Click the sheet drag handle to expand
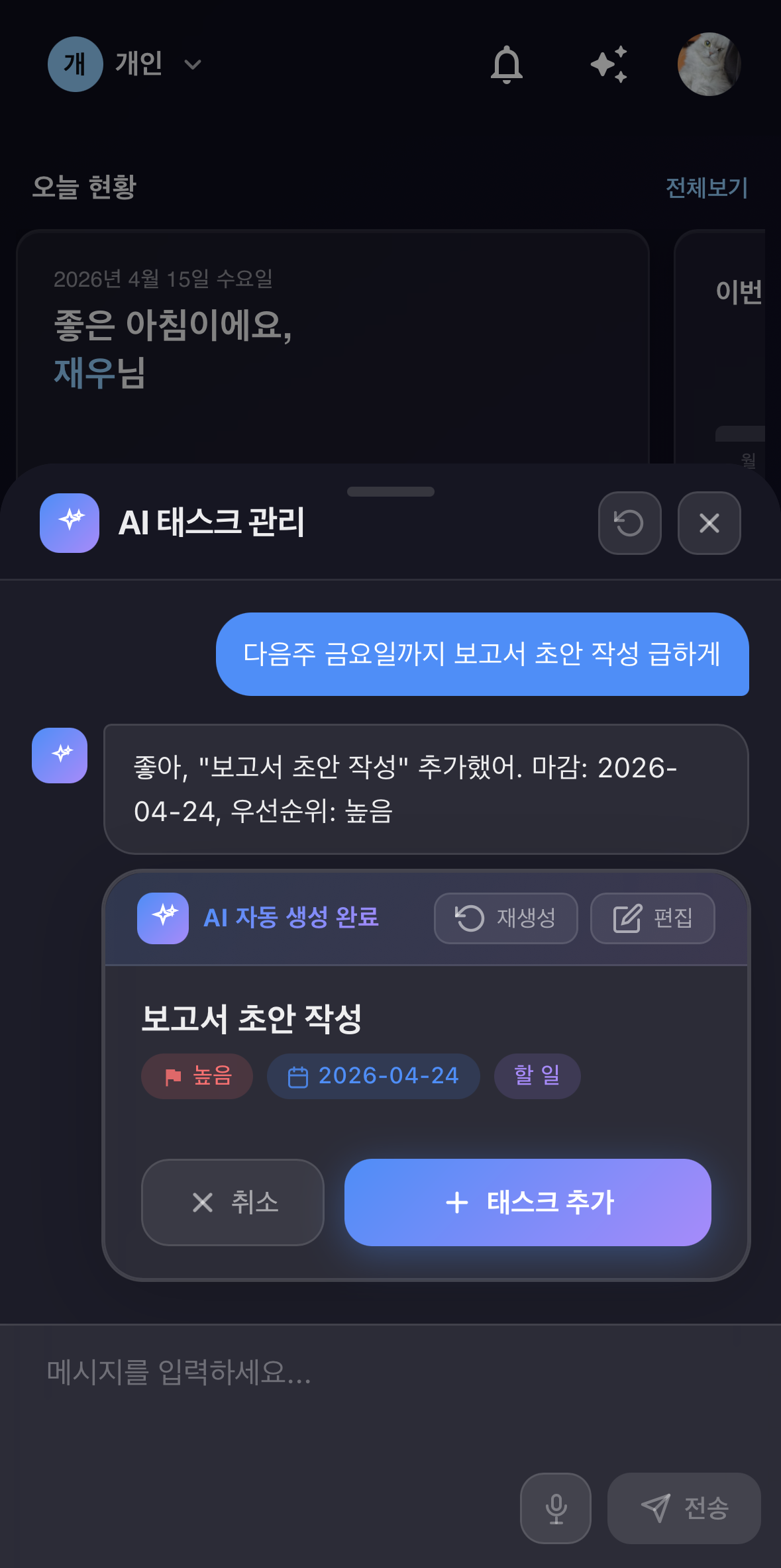Image resolution: width=781 pixels, height=1568 pixels. tap(390, 491)
